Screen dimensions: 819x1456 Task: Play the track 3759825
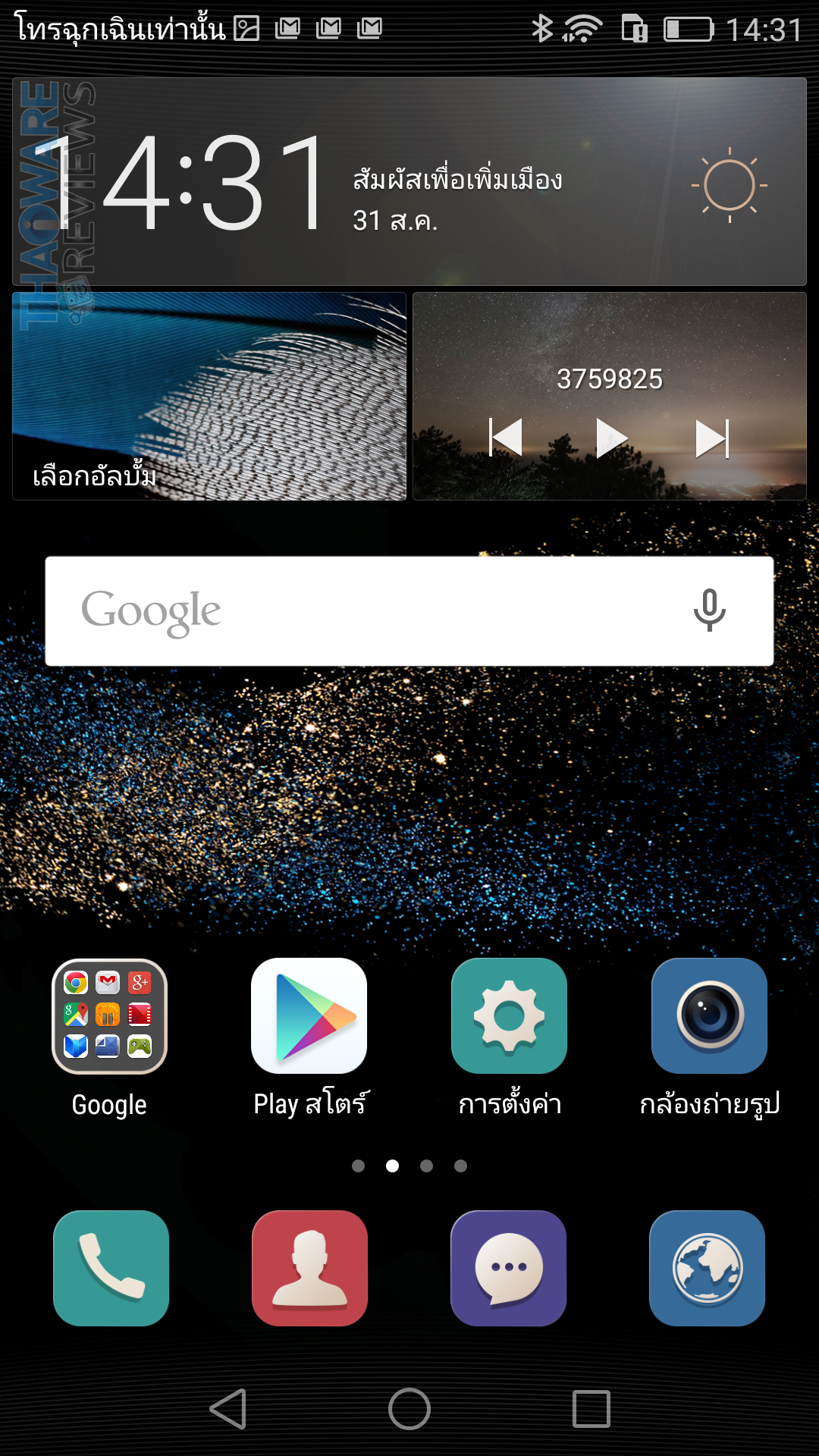610,438
